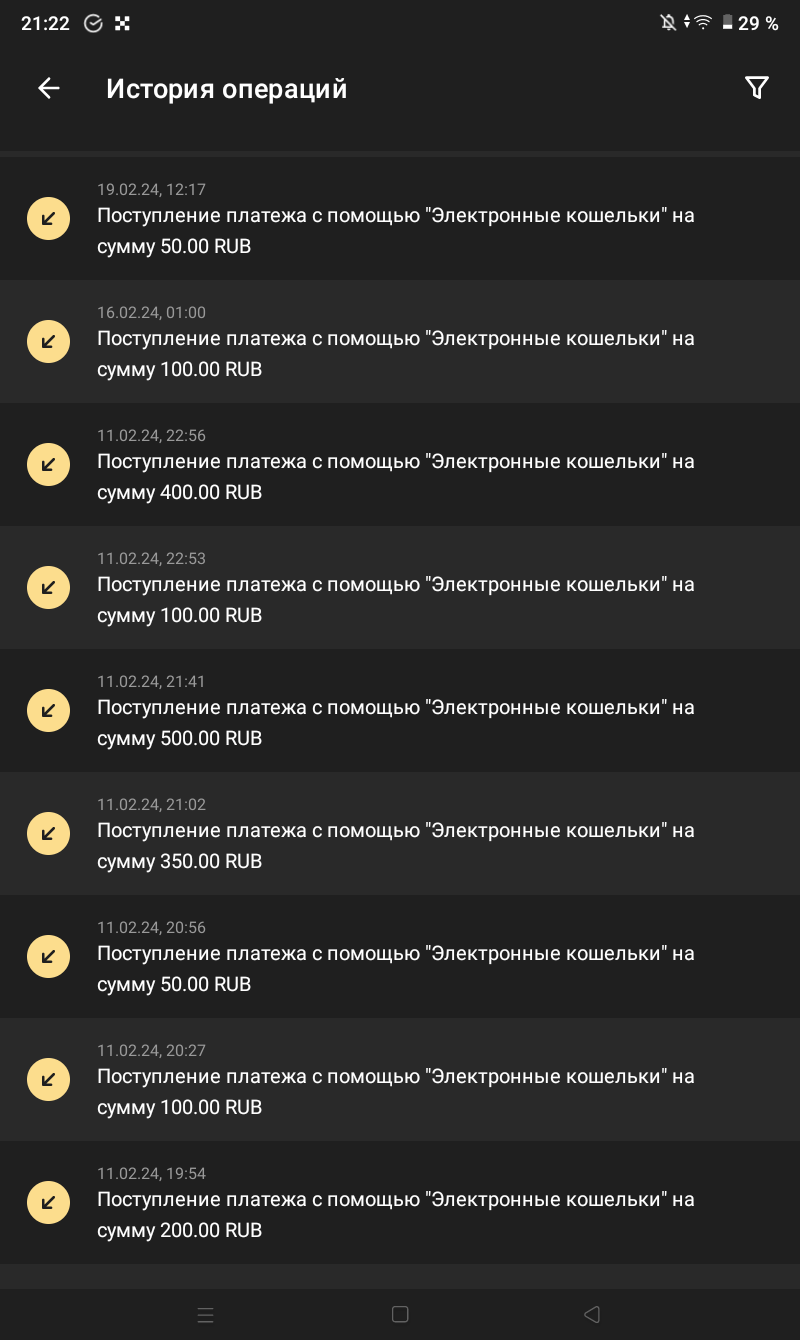
Task: Open the 200.00 RUB payment from 19:54
Action: point(400,1202)
